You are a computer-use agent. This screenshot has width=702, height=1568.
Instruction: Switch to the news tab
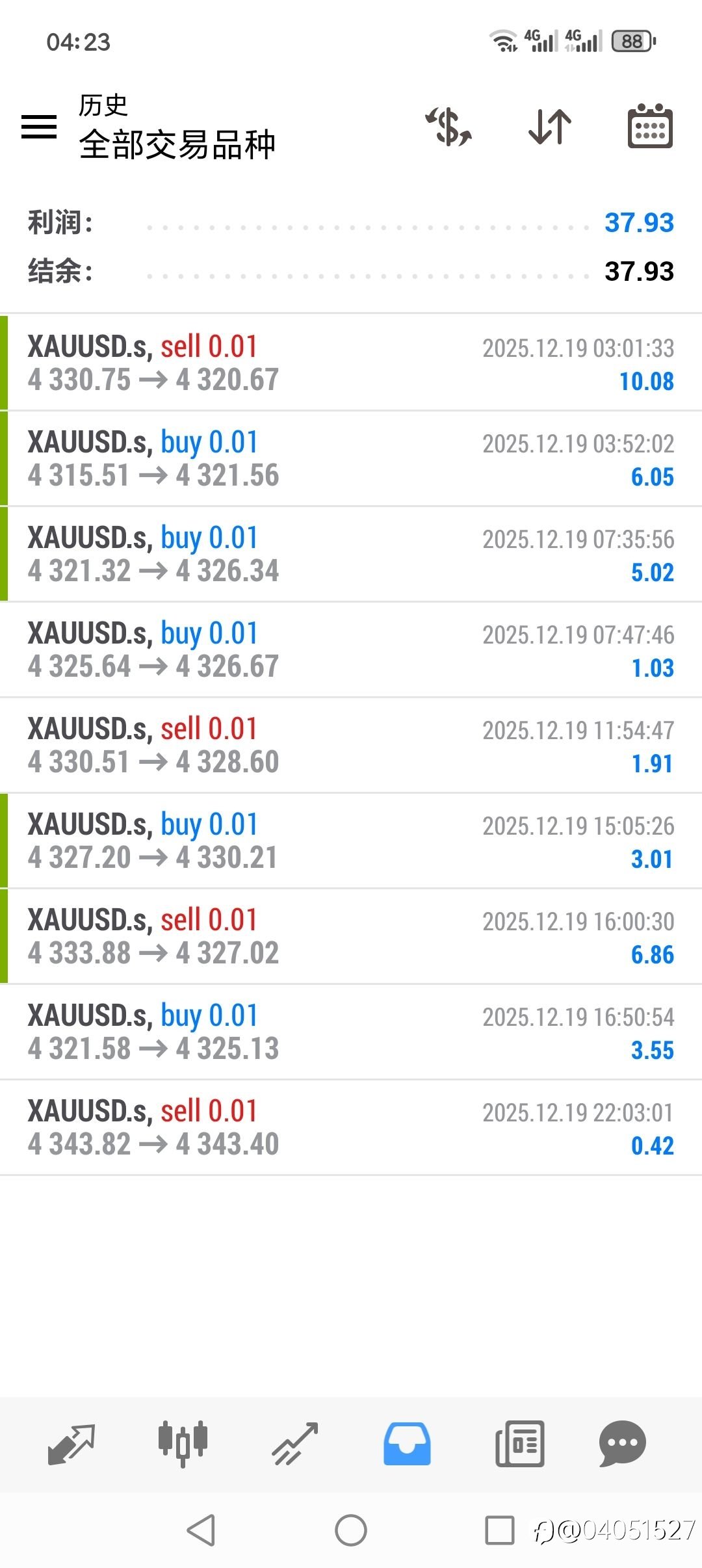(520, 1444)
